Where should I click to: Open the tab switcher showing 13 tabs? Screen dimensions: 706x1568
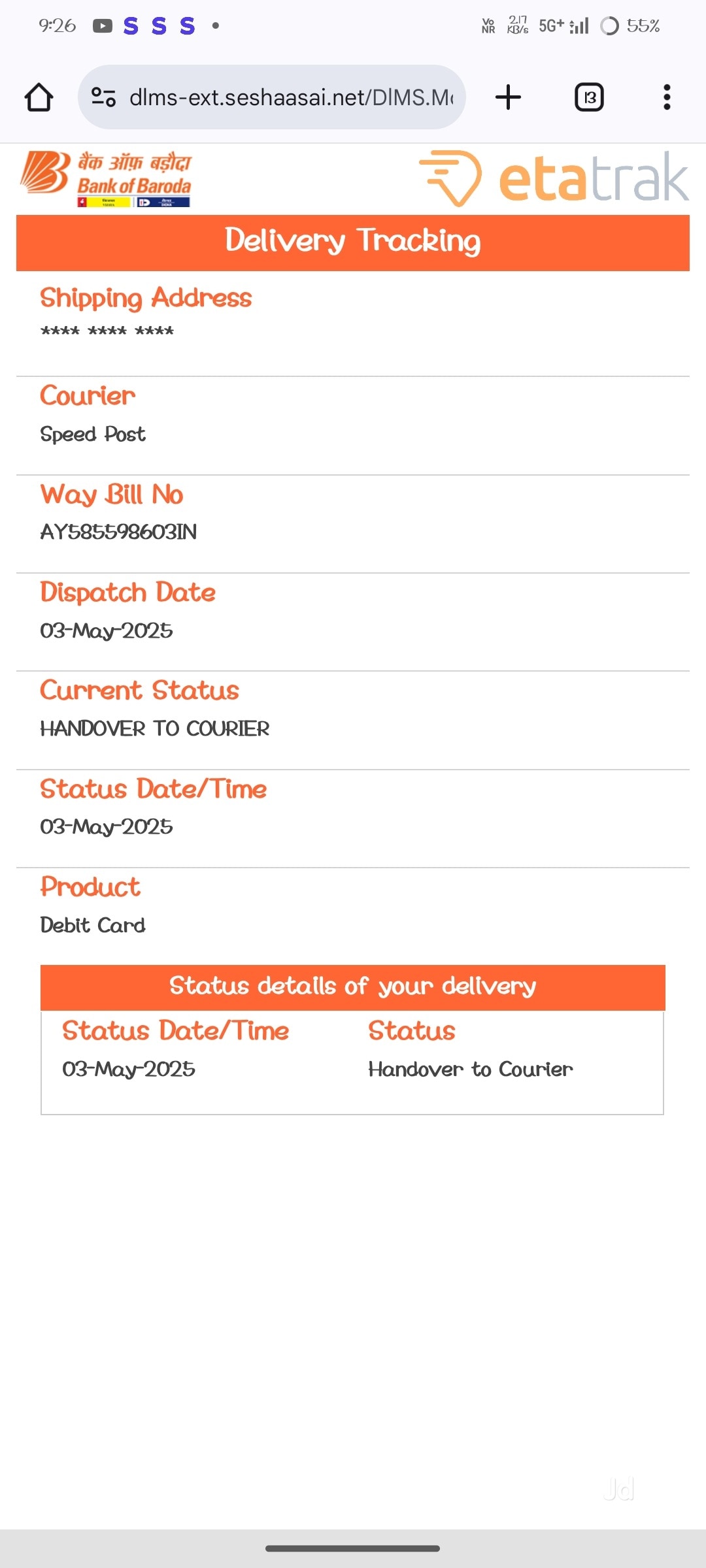coord(589,97)
